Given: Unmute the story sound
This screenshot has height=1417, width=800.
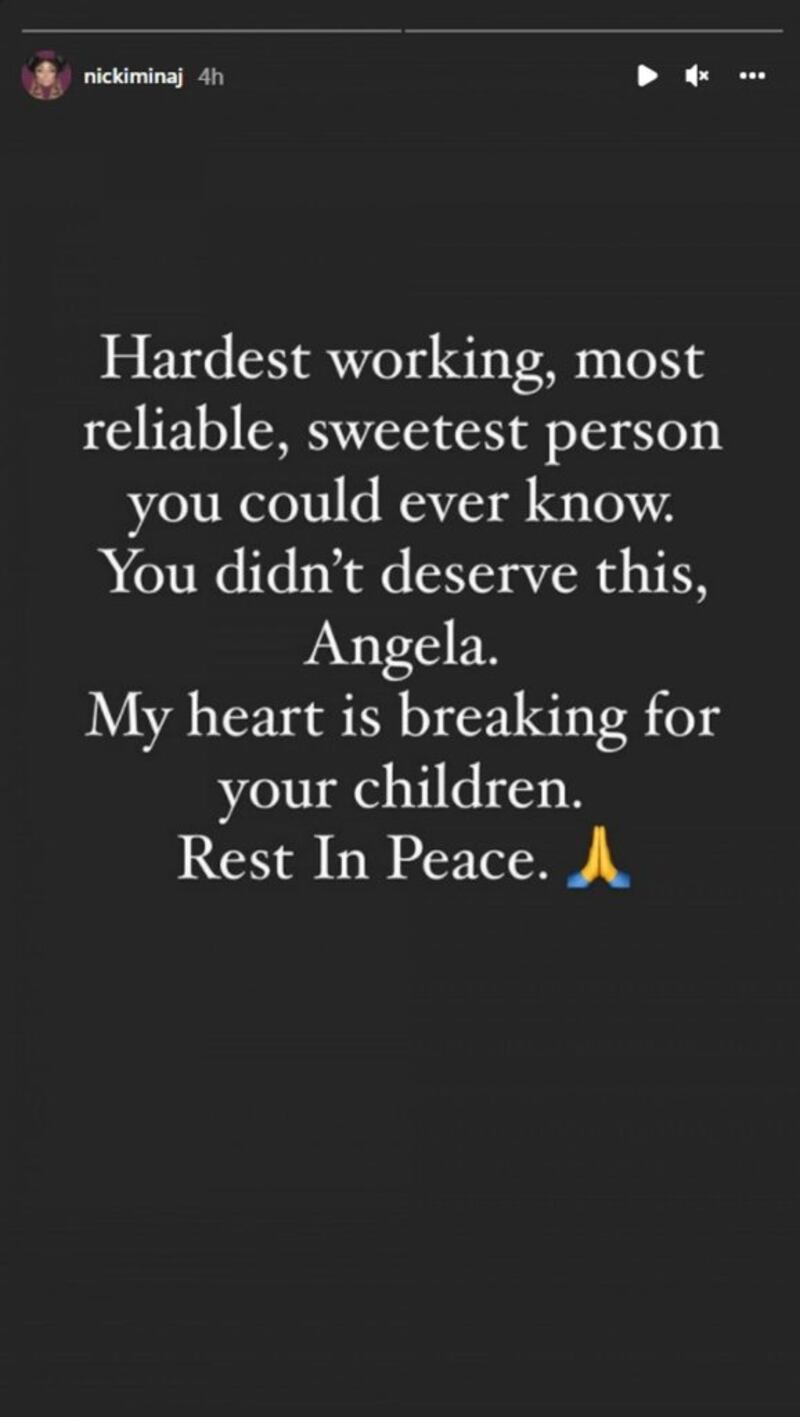Looking at the screenshot, I should point(697,75).
